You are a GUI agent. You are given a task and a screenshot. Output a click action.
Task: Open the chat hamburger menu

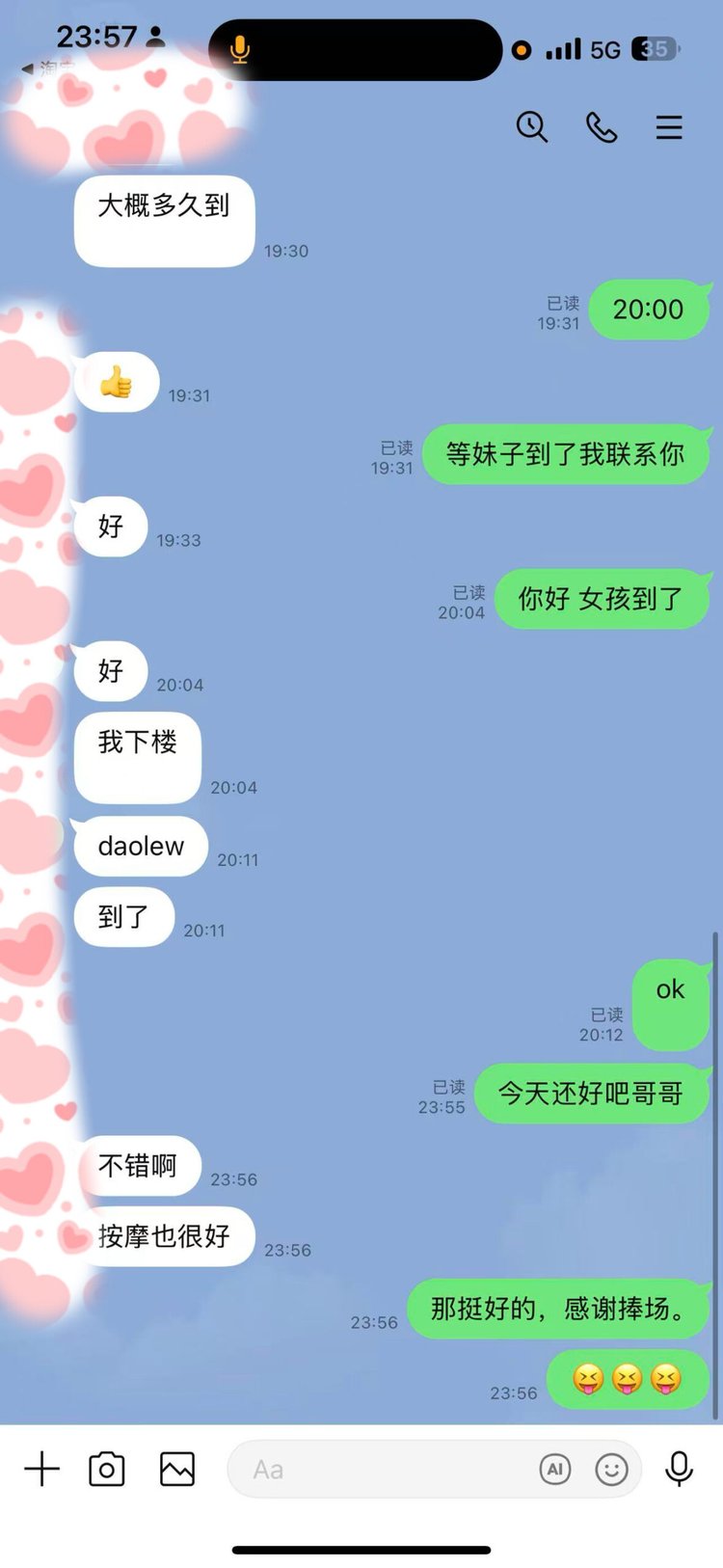tap(669, 127)
